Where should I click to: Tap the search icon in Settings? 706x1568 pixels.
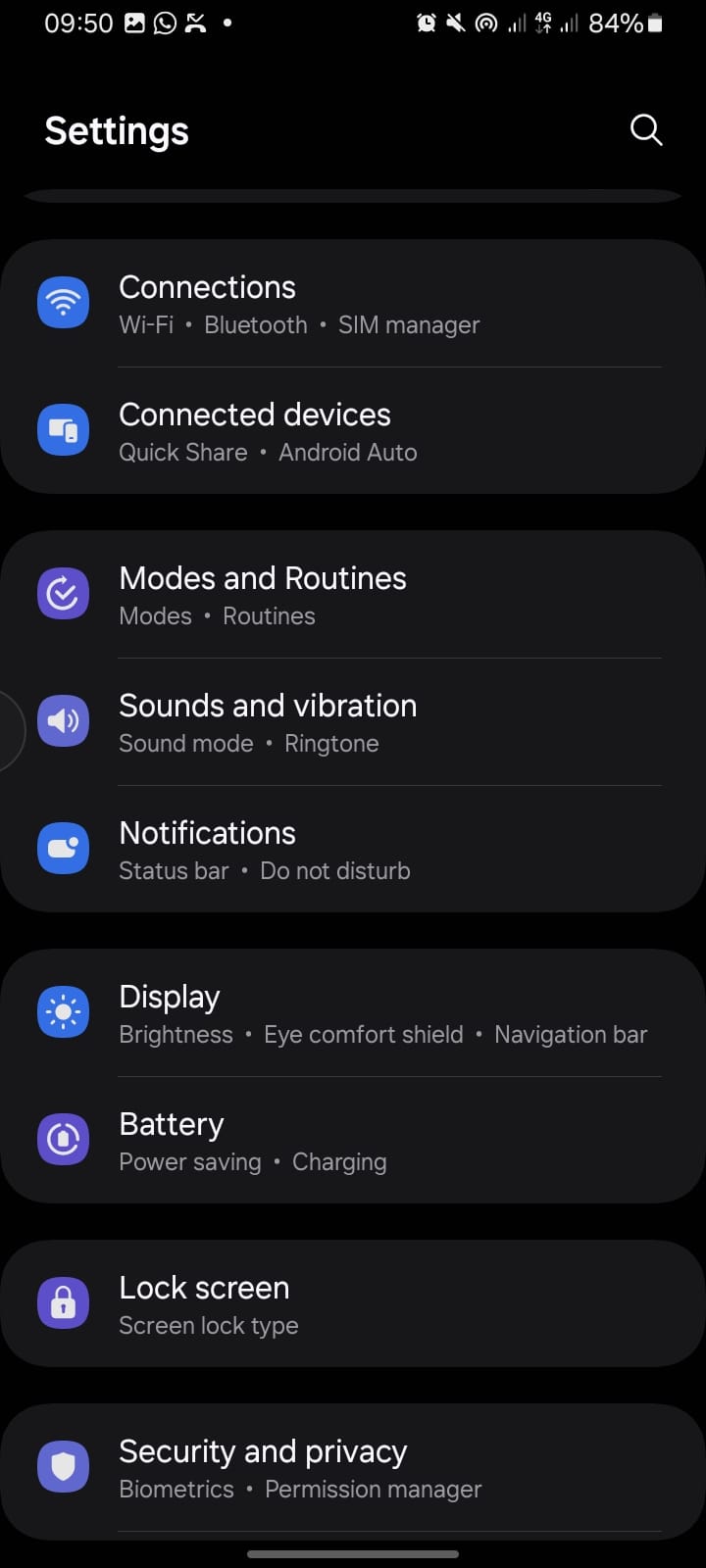pos(645,129)
